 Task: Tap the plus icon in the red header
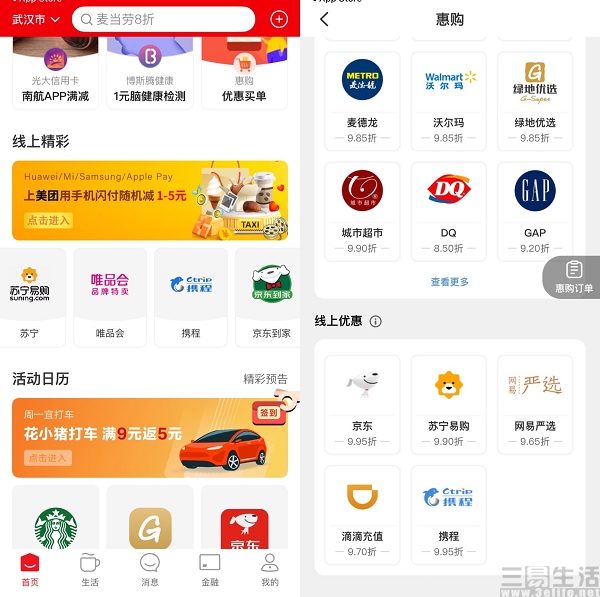click(x=279, y=19)
